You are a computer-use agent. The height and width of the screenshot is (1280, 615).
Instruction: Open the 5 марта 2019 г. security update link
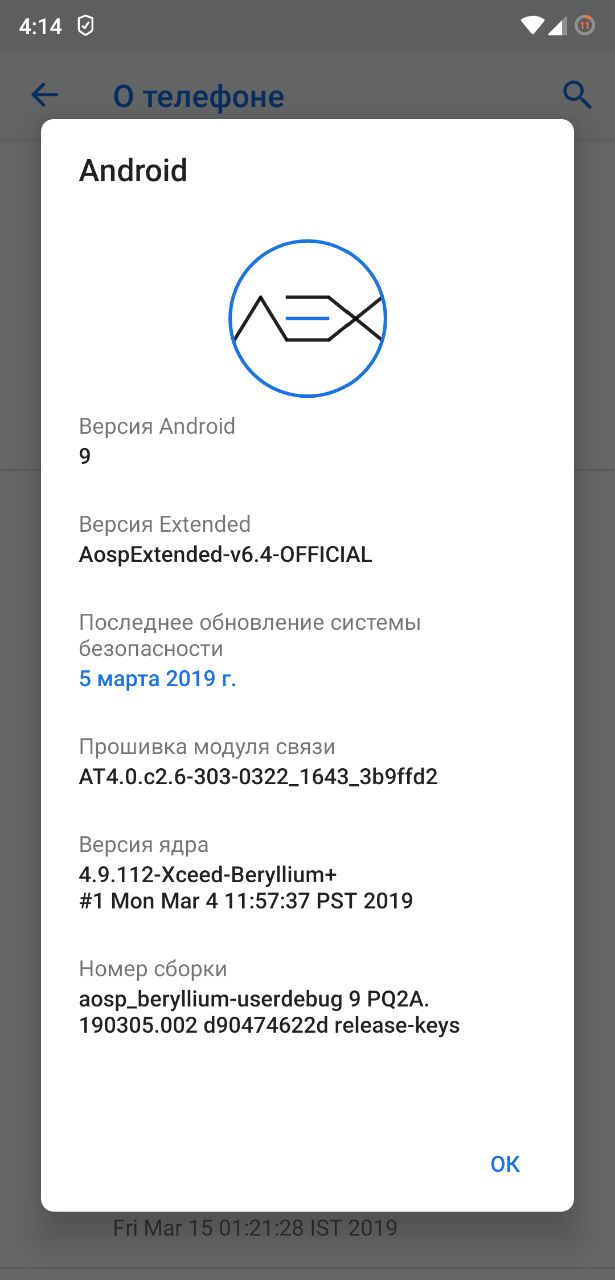(158, 679)
